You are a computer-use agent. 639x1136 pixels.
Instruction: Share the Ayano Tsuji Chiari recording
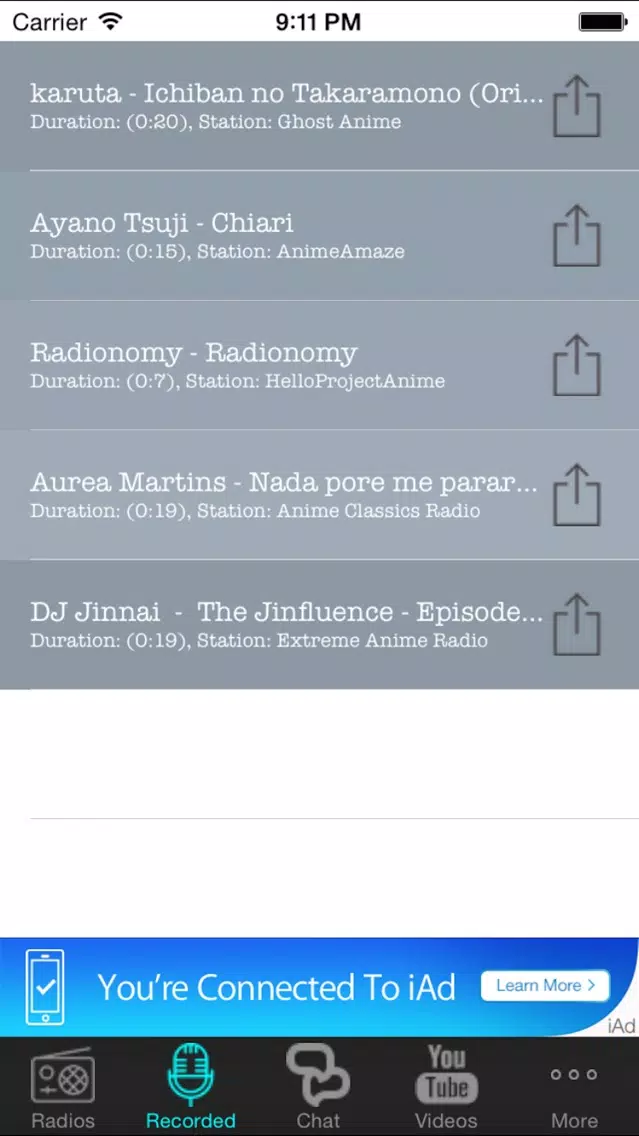[577, 235]
